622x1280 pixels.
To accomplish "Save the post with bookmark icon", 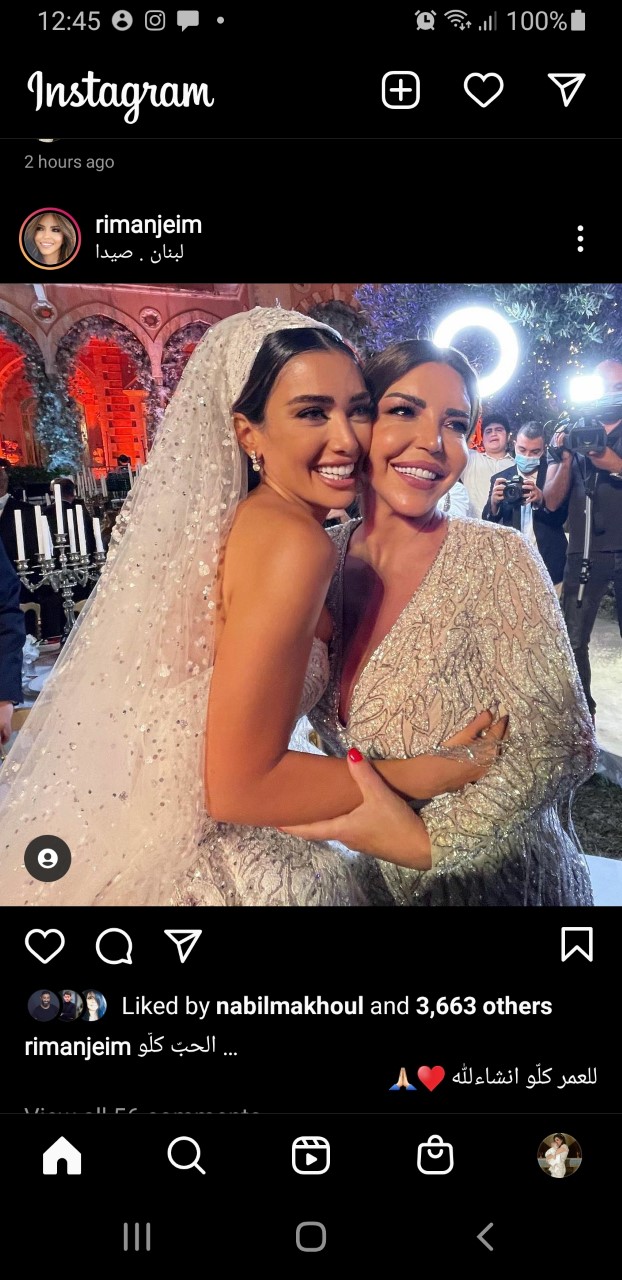I will [x=577, y=945].
